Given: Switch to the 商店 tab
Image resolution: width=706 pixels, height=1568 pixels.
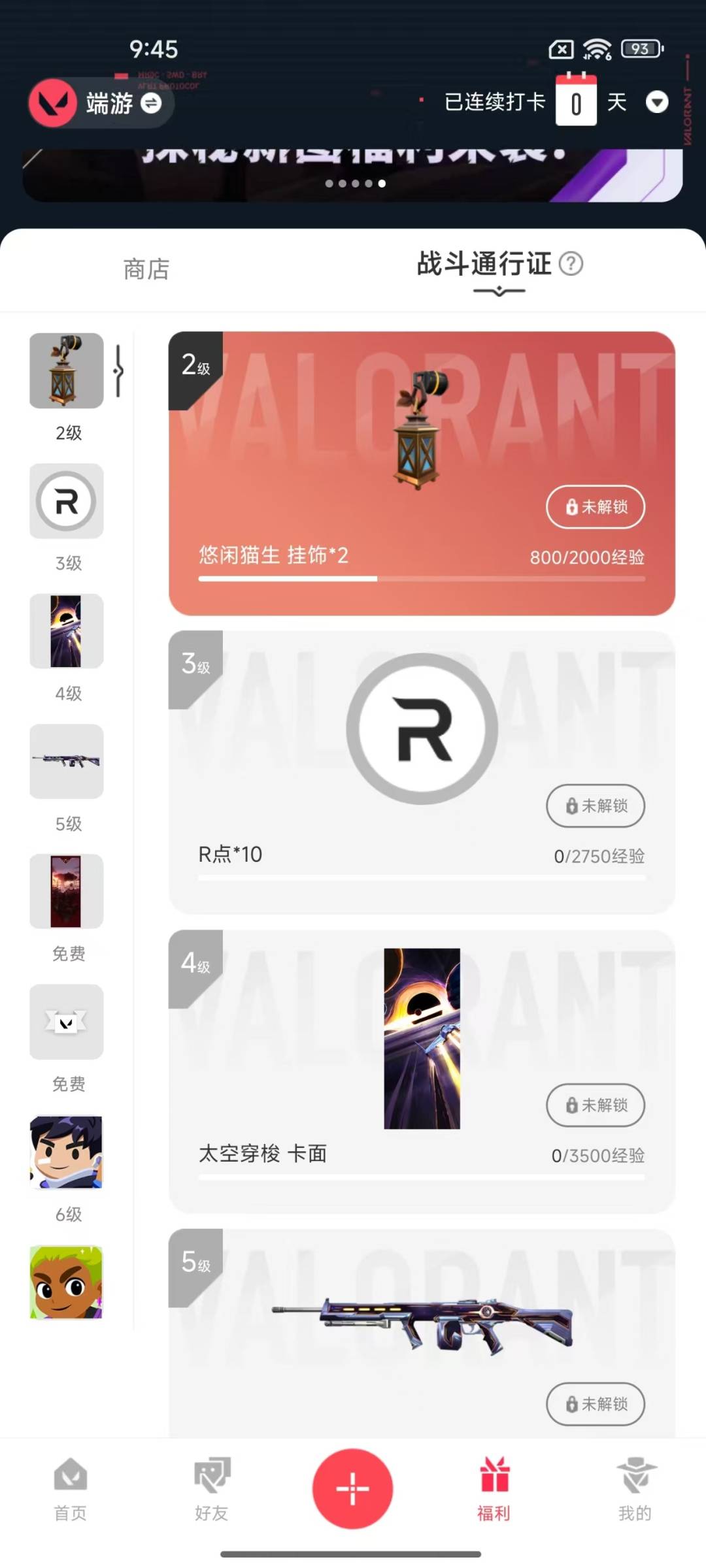Looking at the screenshot, I should pos(146,269).
